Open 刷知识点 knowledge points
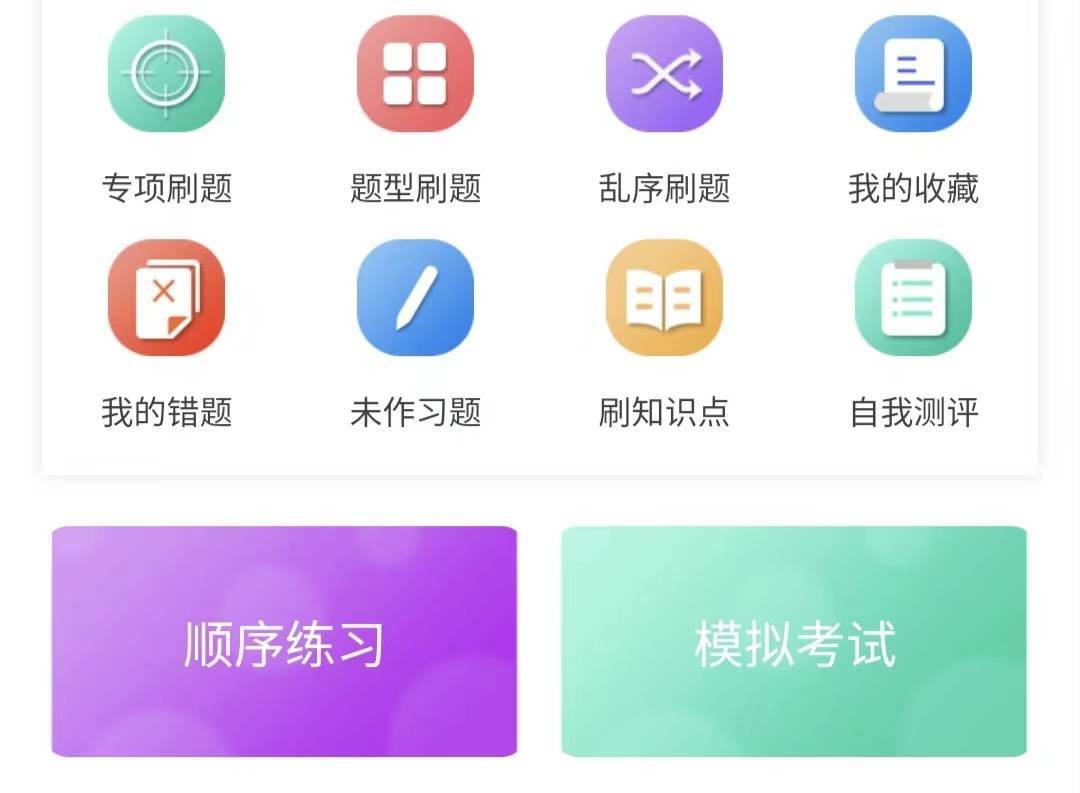 pyautogui.click(x=664, y=298)
